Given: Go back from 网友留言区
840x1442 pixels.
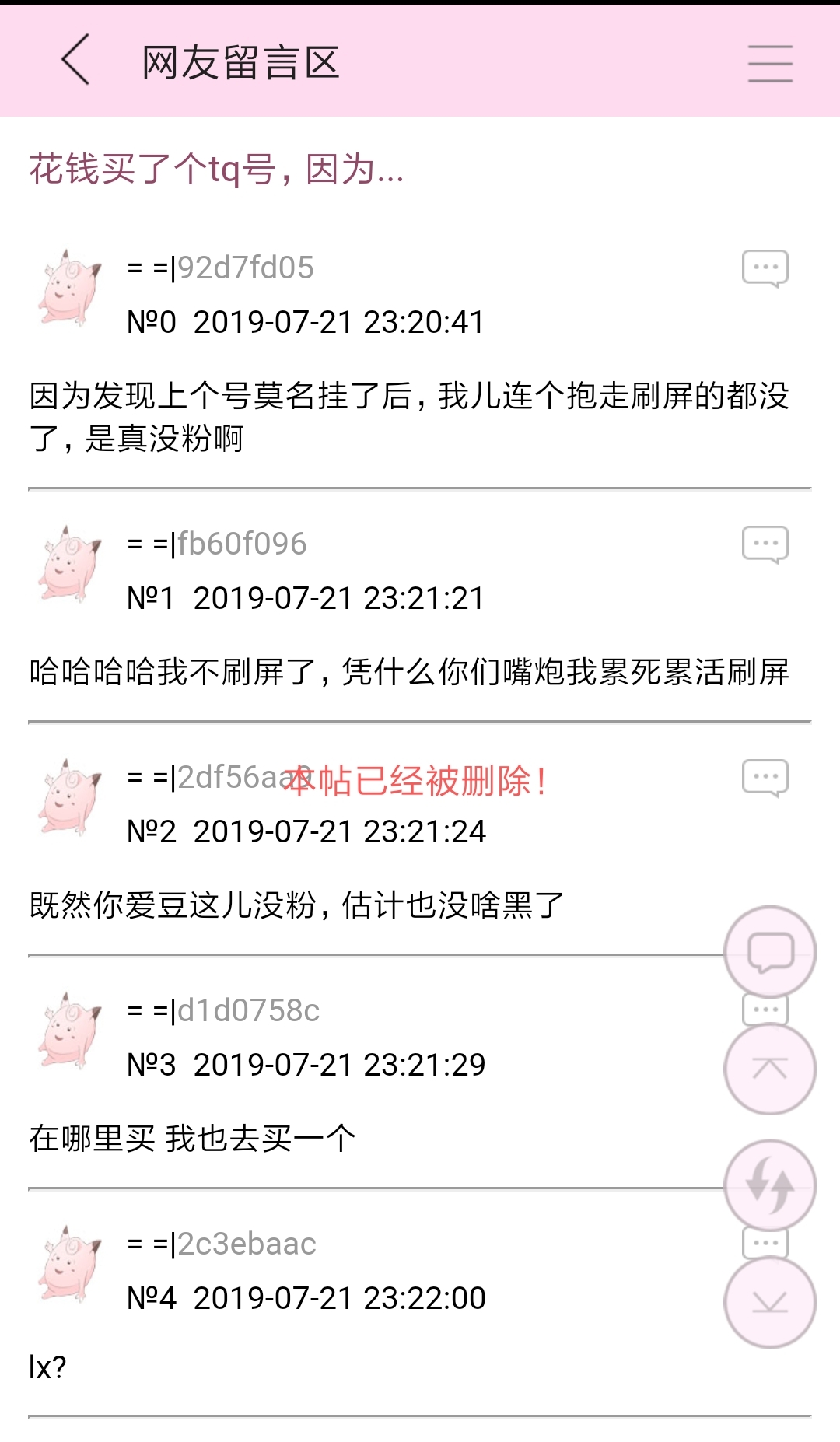Looking at the screenshot, I should pyautogui.click(x=76, y=60).
